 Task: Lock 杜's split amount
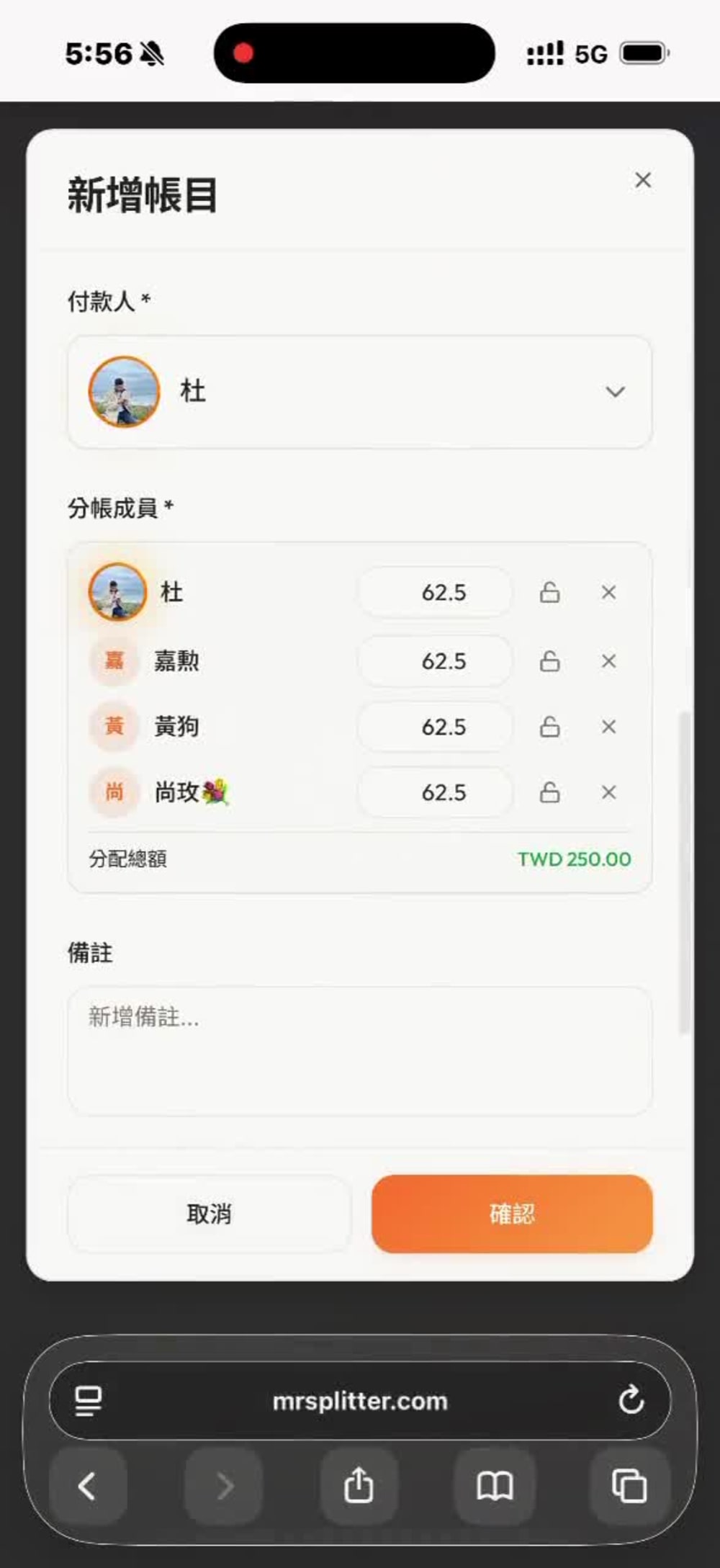pos(549,592)
